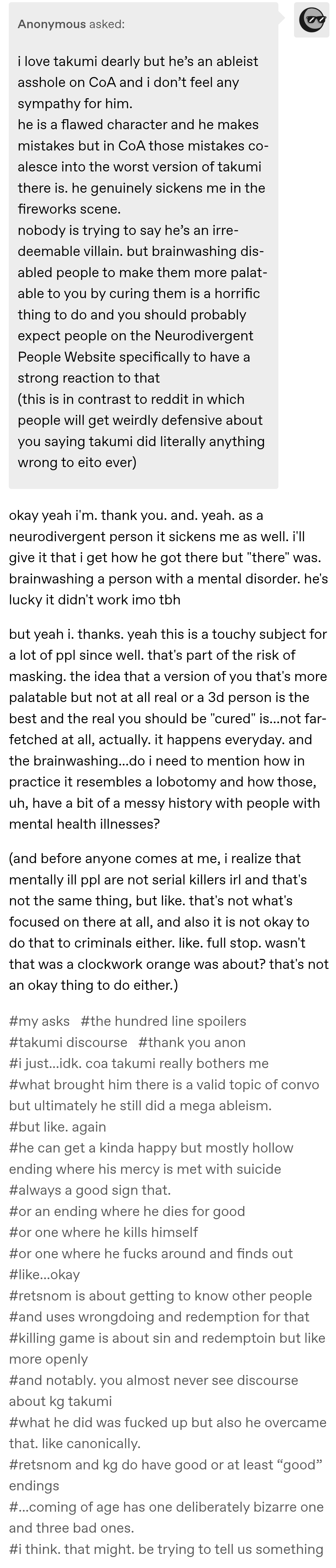Open the #but like. again tag
The image size is (336, 1568).
click(57, 1127)
